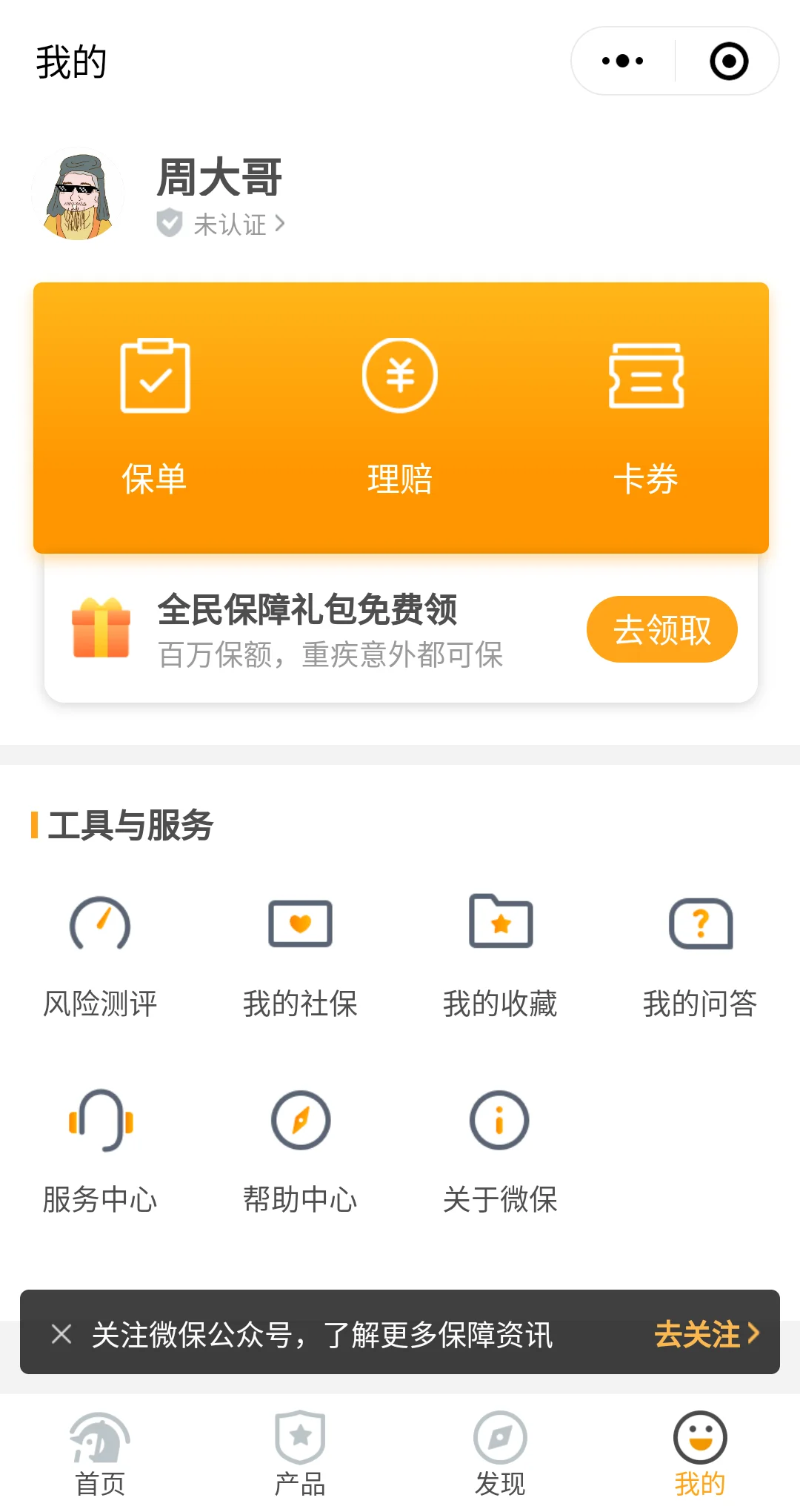Close the mini program with the circle icon
Viewport: 800px width, 1512px height.
[729, 61]
